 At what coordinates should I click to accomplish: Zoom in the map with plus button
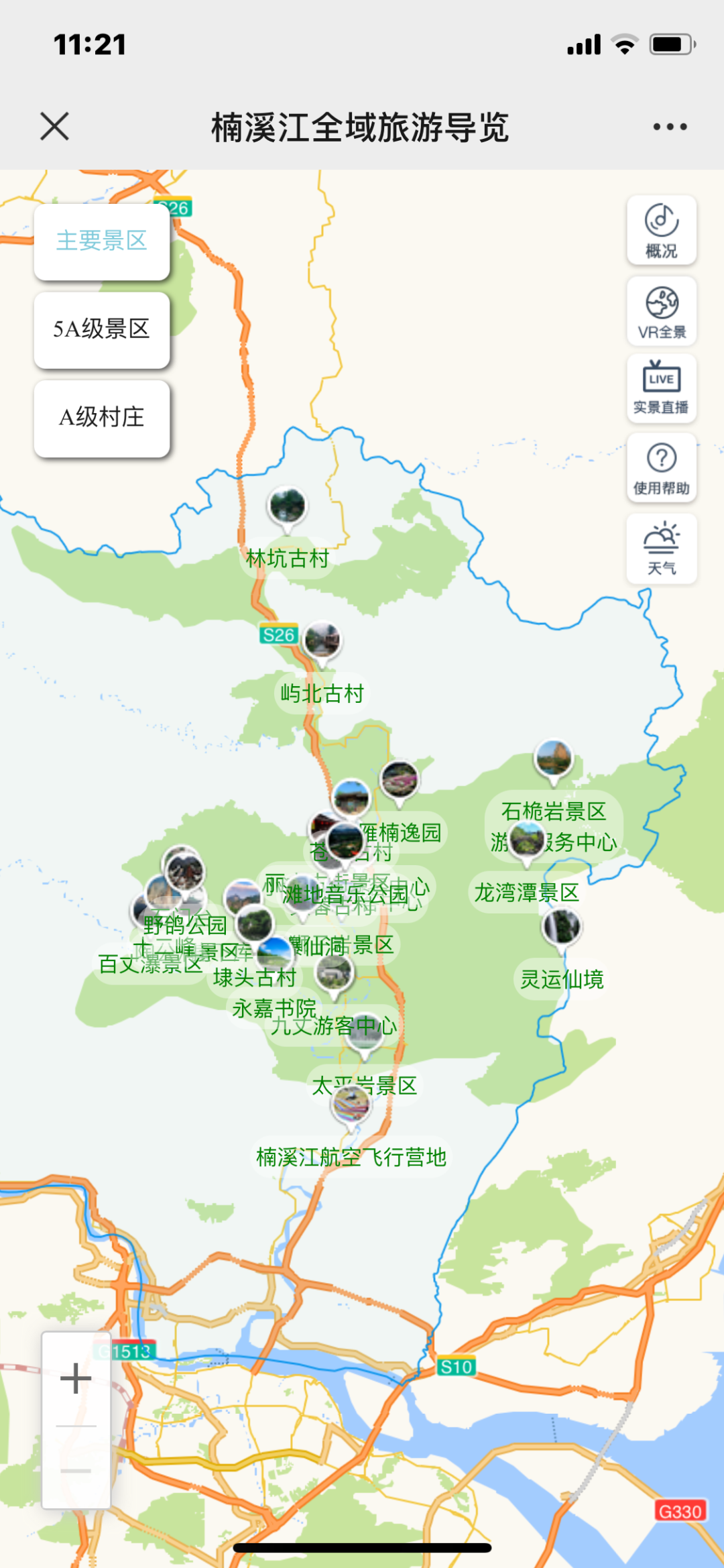(x=76, y=1379)
